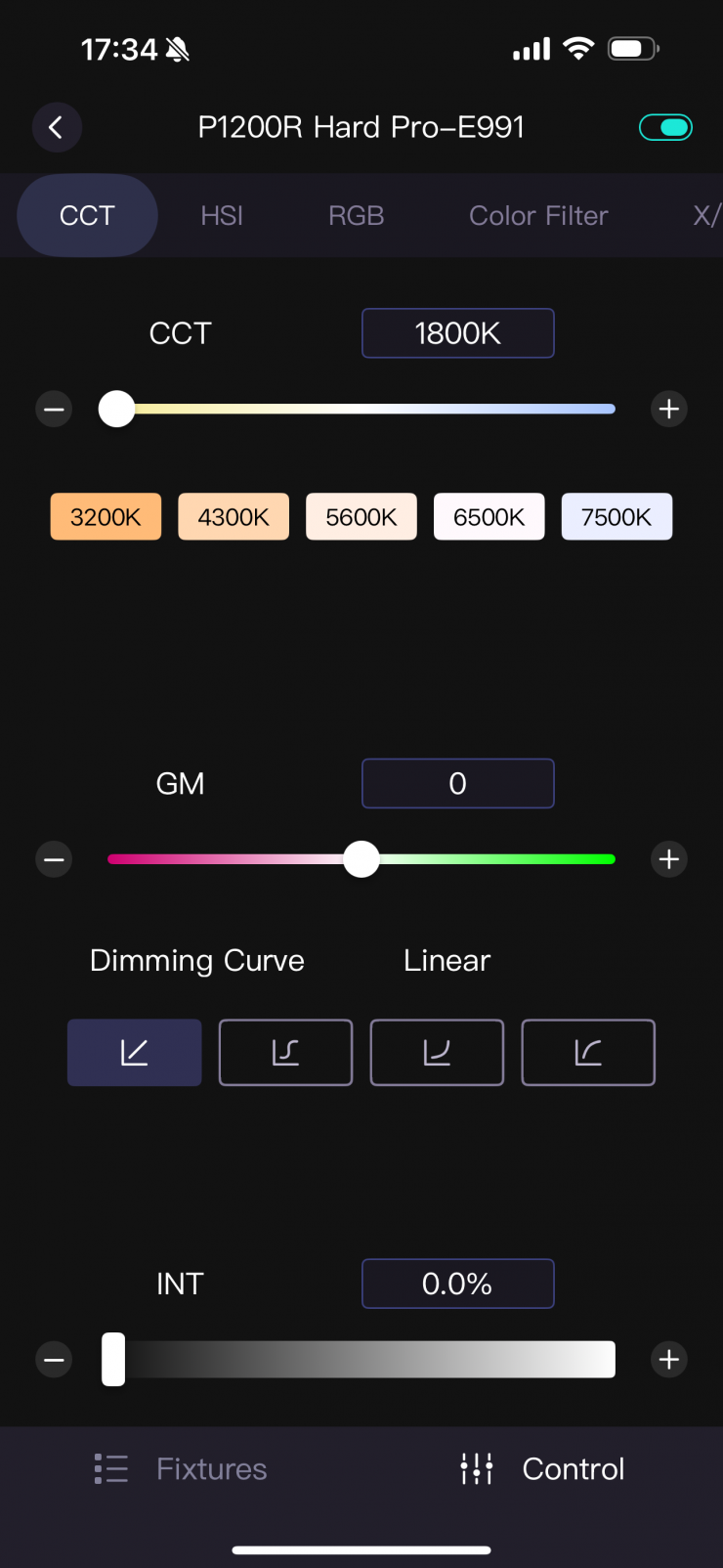Switch to the RGB tab

(356, 215)
